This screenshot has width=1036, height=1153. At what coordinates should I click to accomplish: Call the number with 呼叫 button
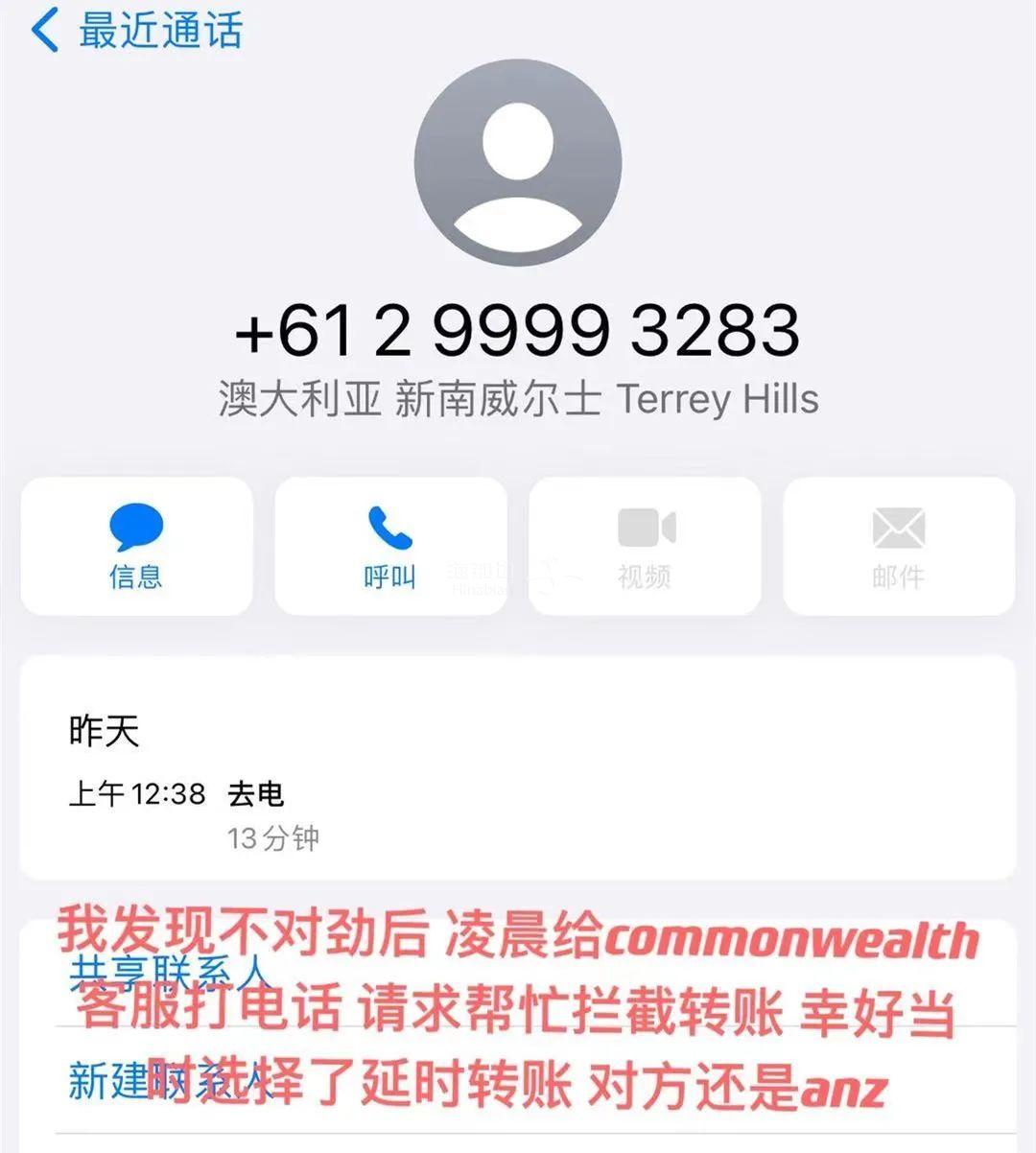(x=390, y=546)
